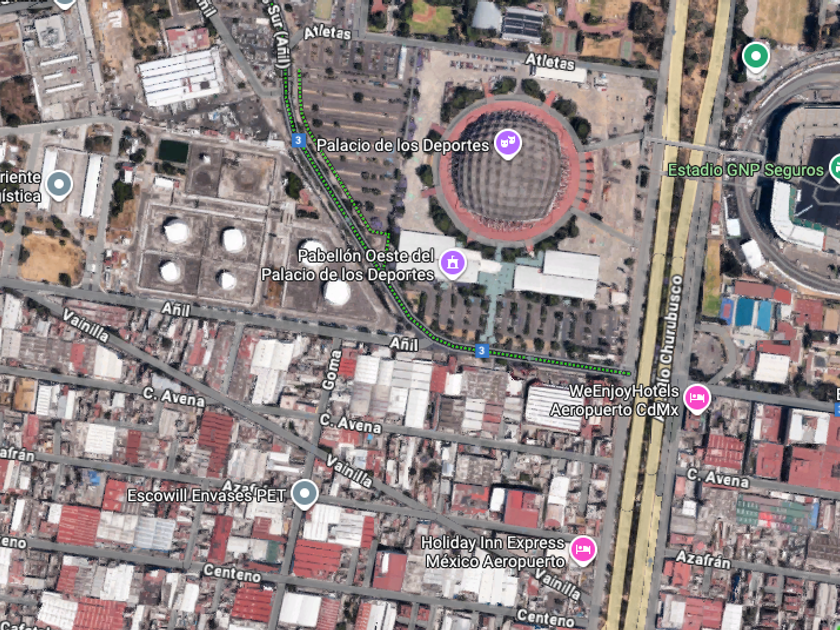Tap the WeEnjoyHotels Aeropuerto CdMx hotel pin

tap(697, 399)
